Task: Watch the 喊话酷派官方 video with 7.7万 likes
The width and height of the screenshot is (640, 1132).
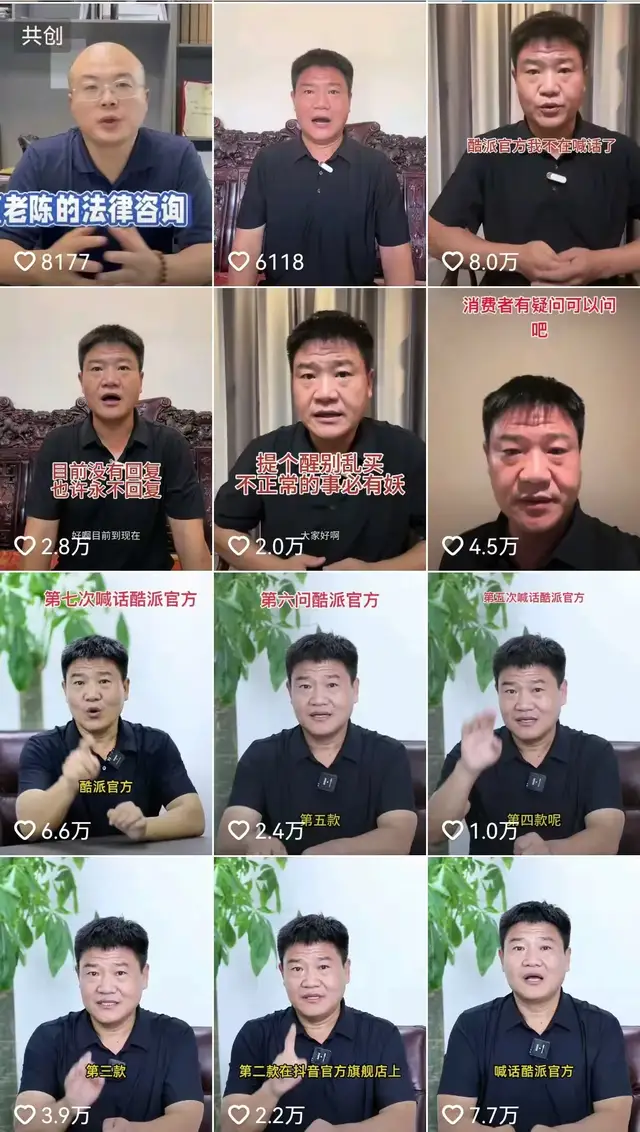Action: pyautogui.click(x=534, y=996)
